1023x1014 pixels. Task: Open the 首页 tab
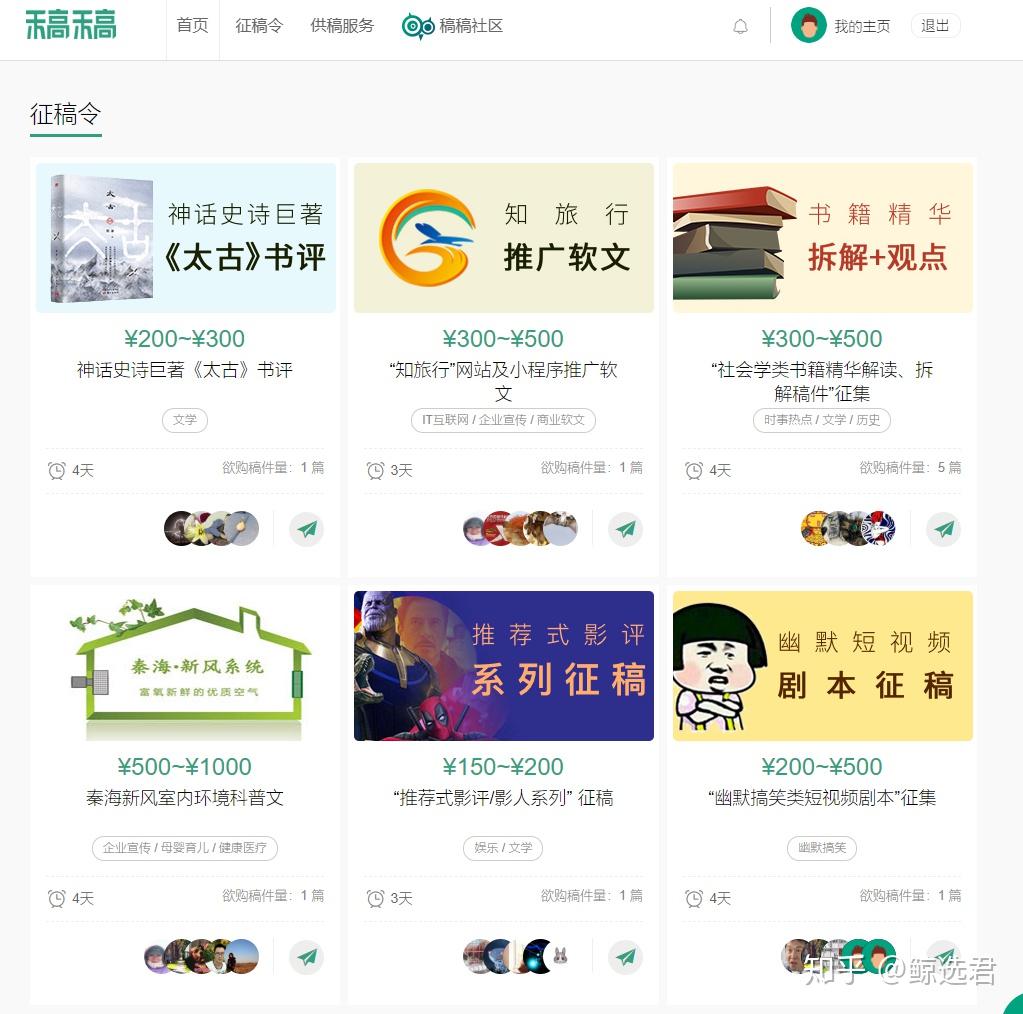pyautogui.click(x=192, y=26)
